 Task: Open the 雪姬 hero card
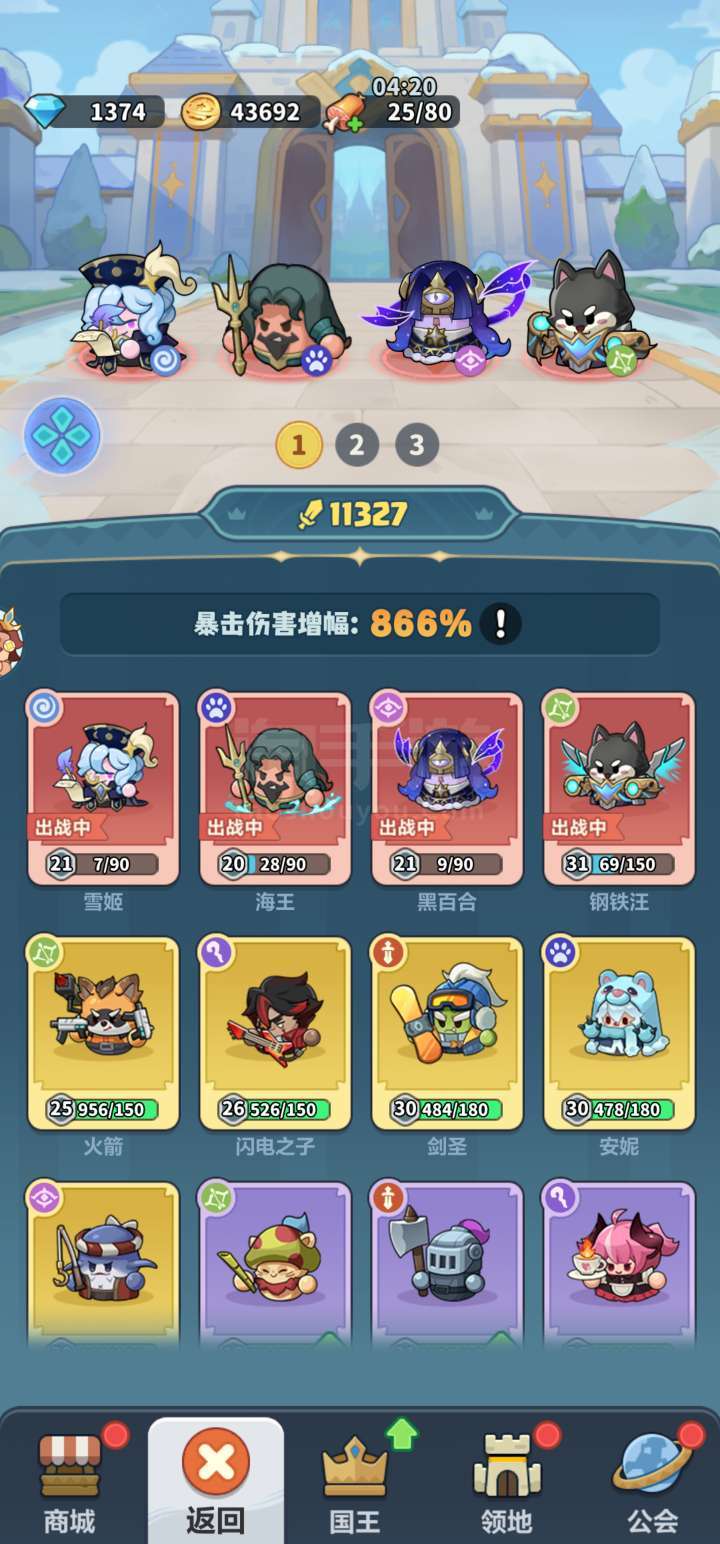[x=102, y=789]
